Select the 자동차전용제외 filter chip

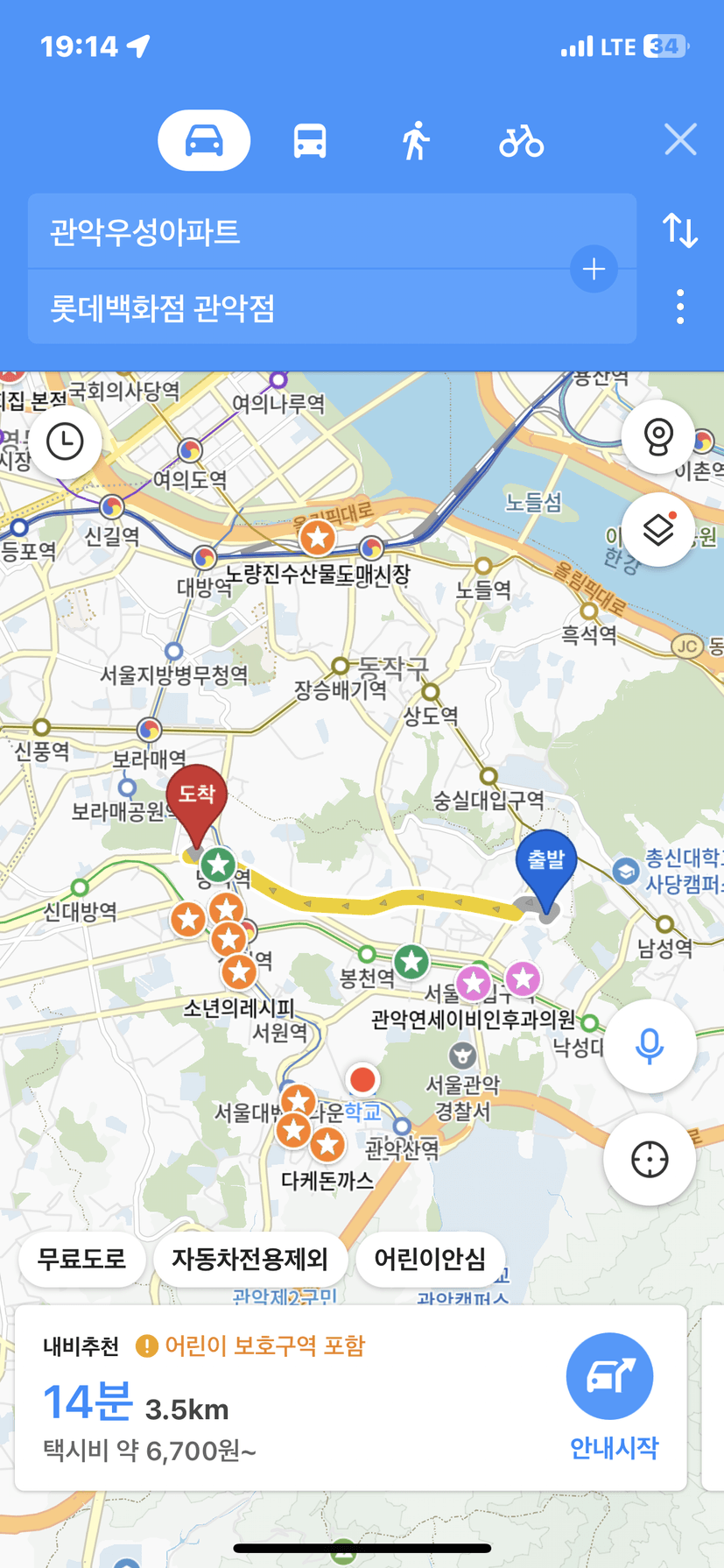[x=250, y=1260]
